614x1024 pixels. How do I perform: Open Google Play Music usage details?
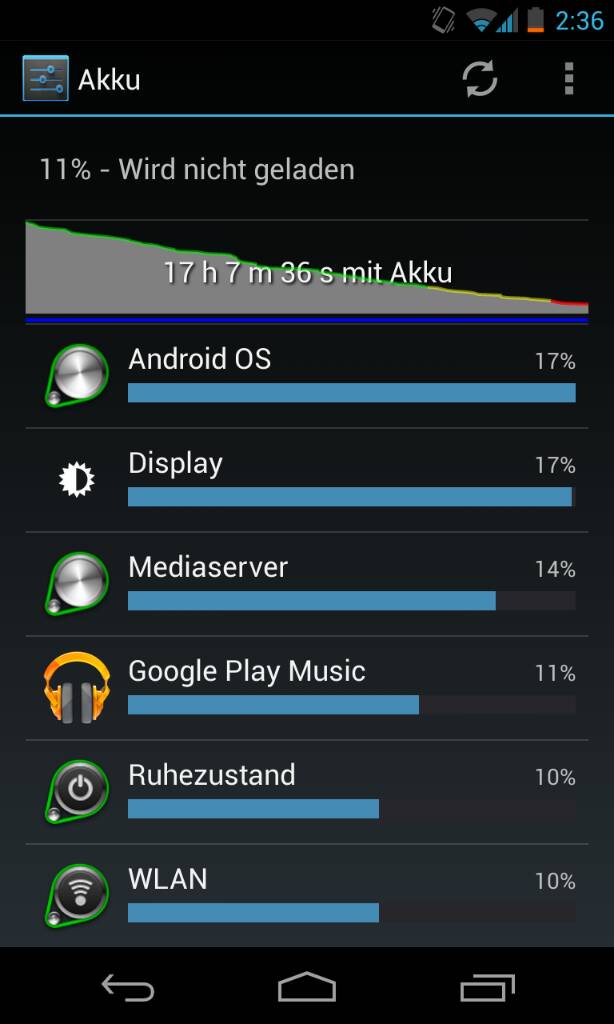click(307, 688)
